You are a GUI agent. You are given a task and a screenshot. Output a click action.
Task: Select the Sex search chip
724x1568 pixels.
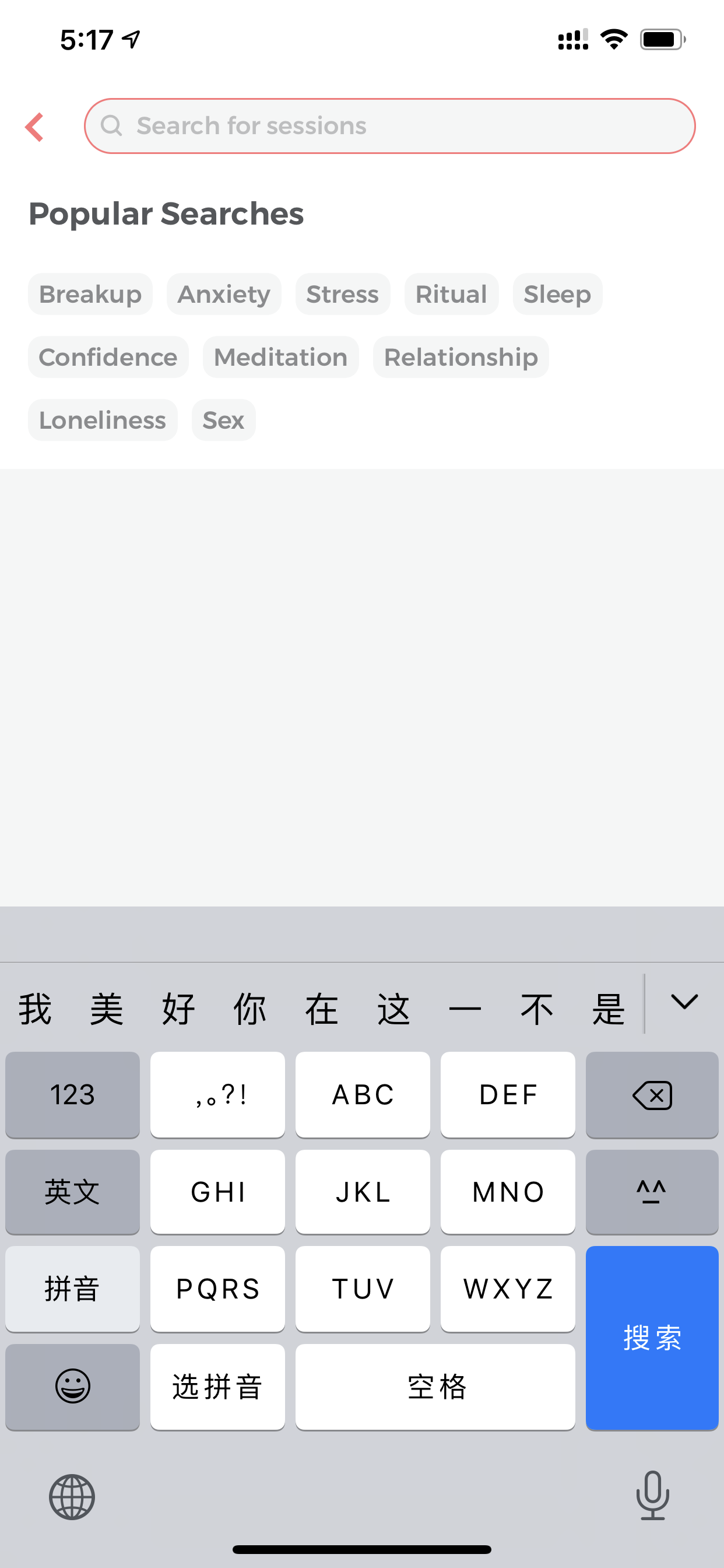[223, 420]
